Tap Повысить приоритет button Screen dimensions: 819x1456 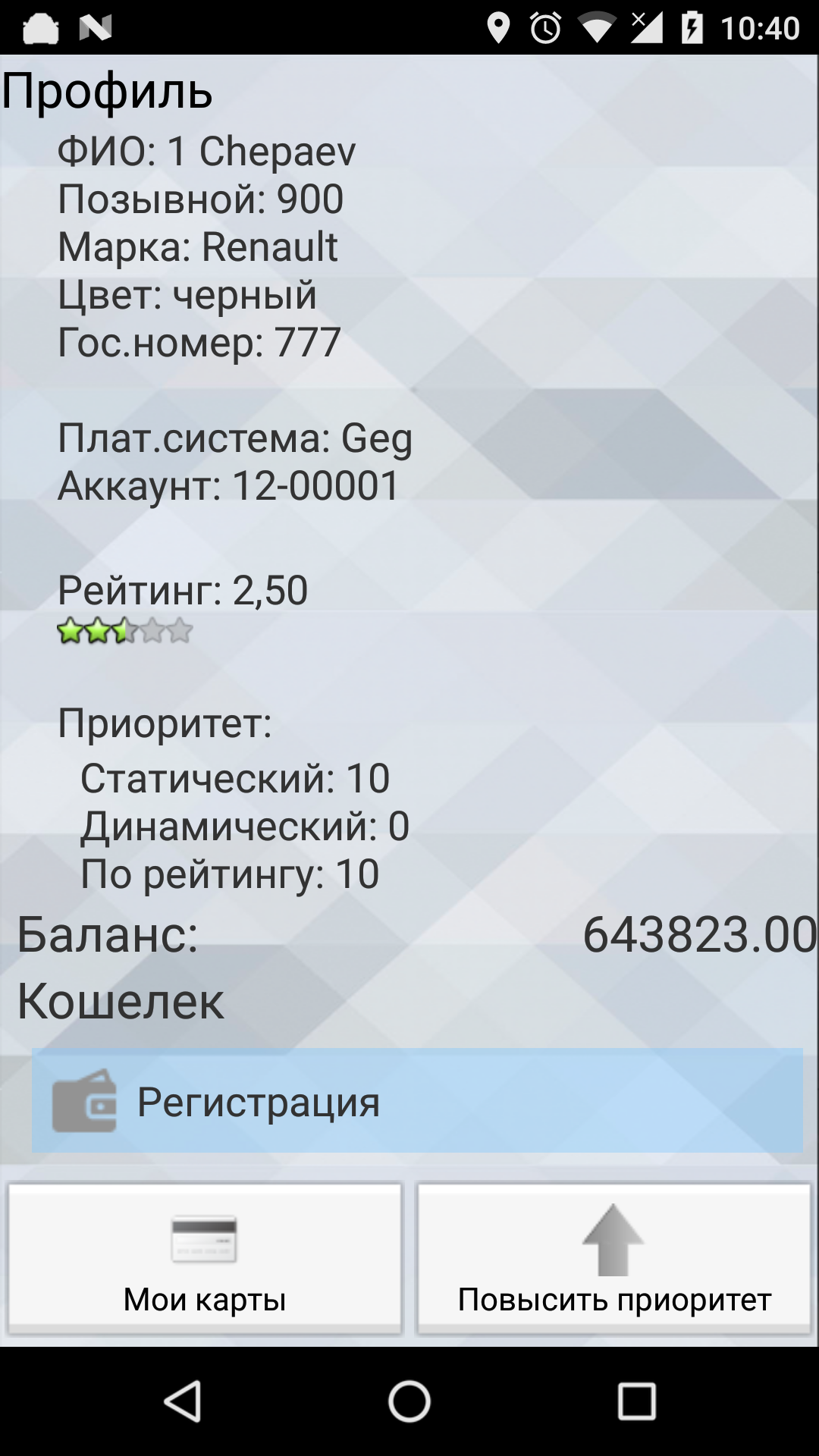614,1259
